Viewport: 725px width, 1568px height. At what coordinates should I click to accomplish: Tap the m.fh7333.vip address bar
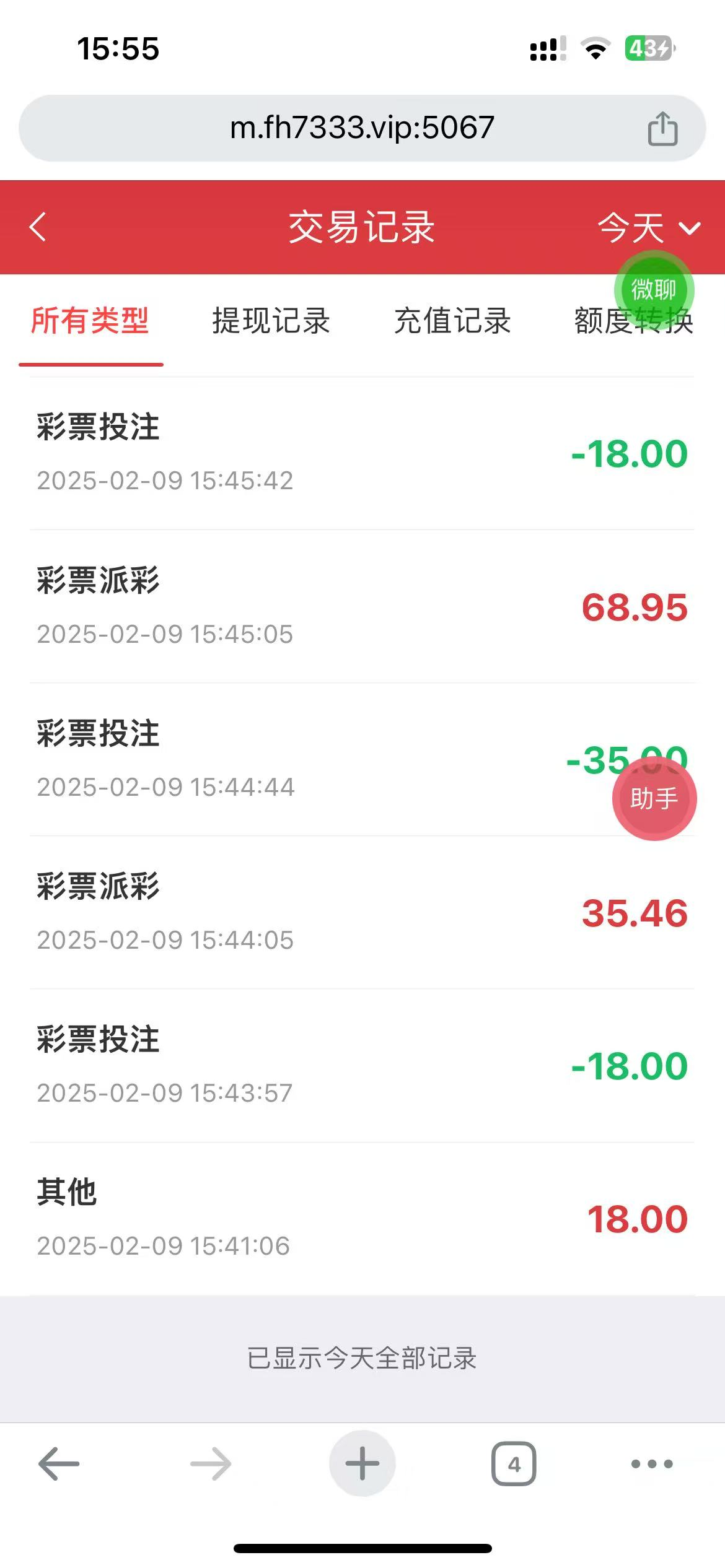click(x=362, y=128)
